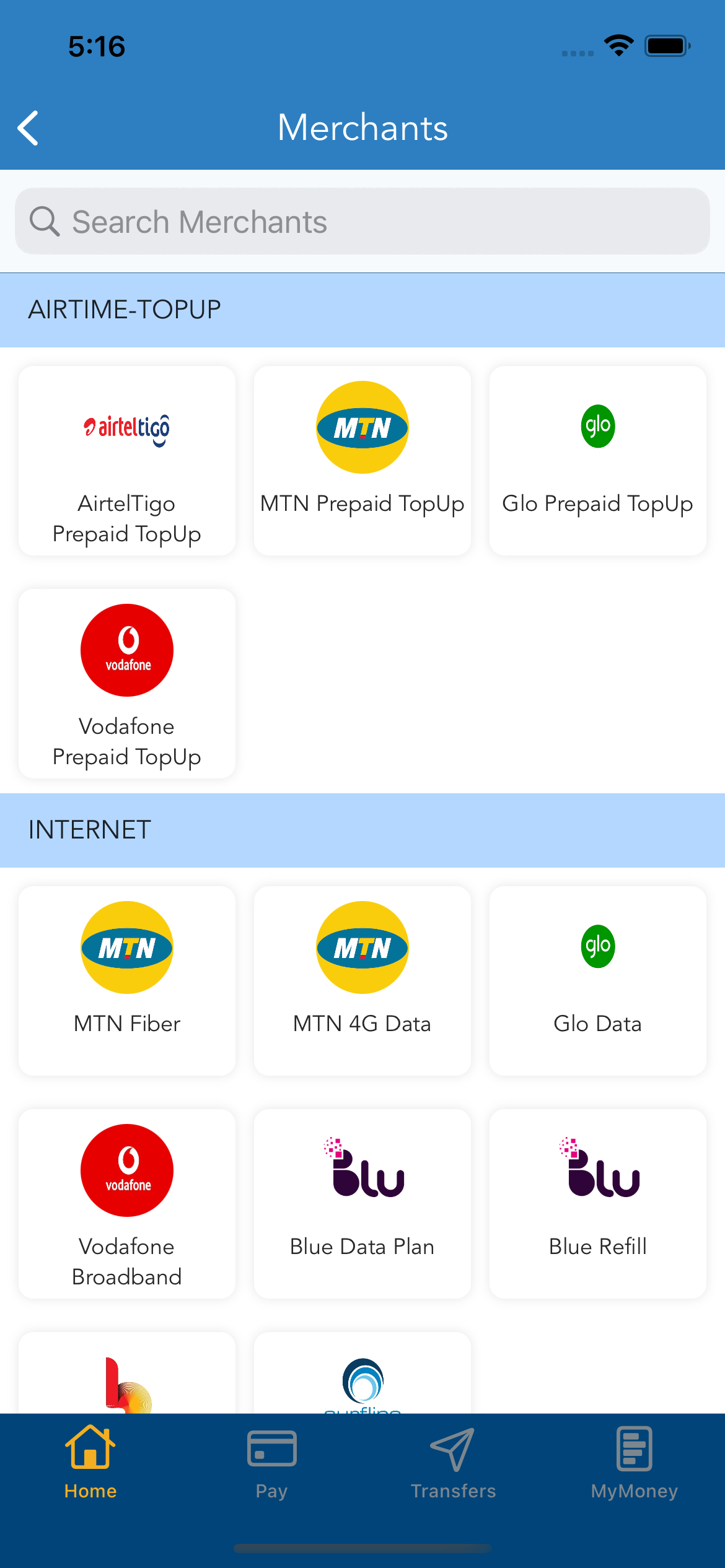Switch to the Pay tab

coord(271,1463)
